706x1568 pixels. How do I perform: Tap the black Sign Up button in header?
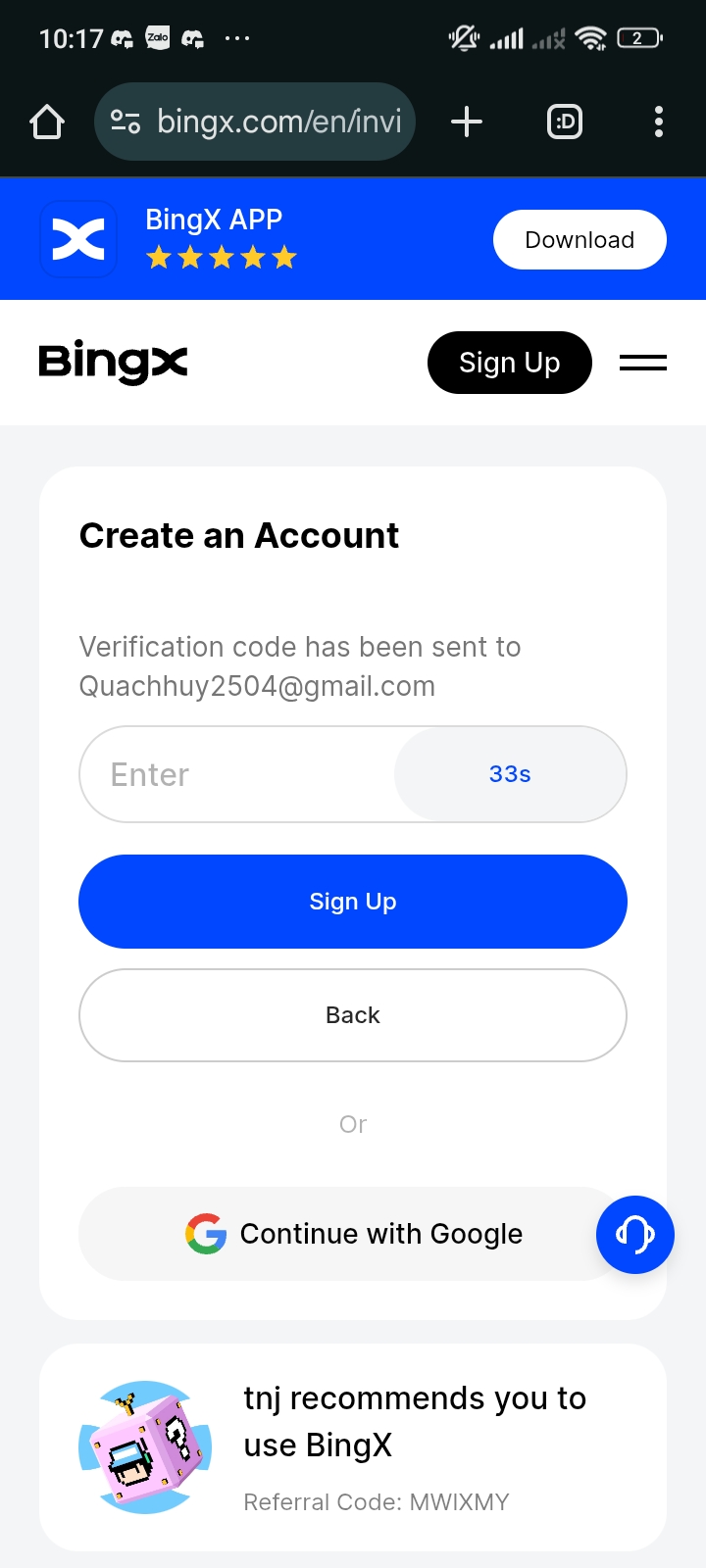pyautogui.click(x=509, y=363)
